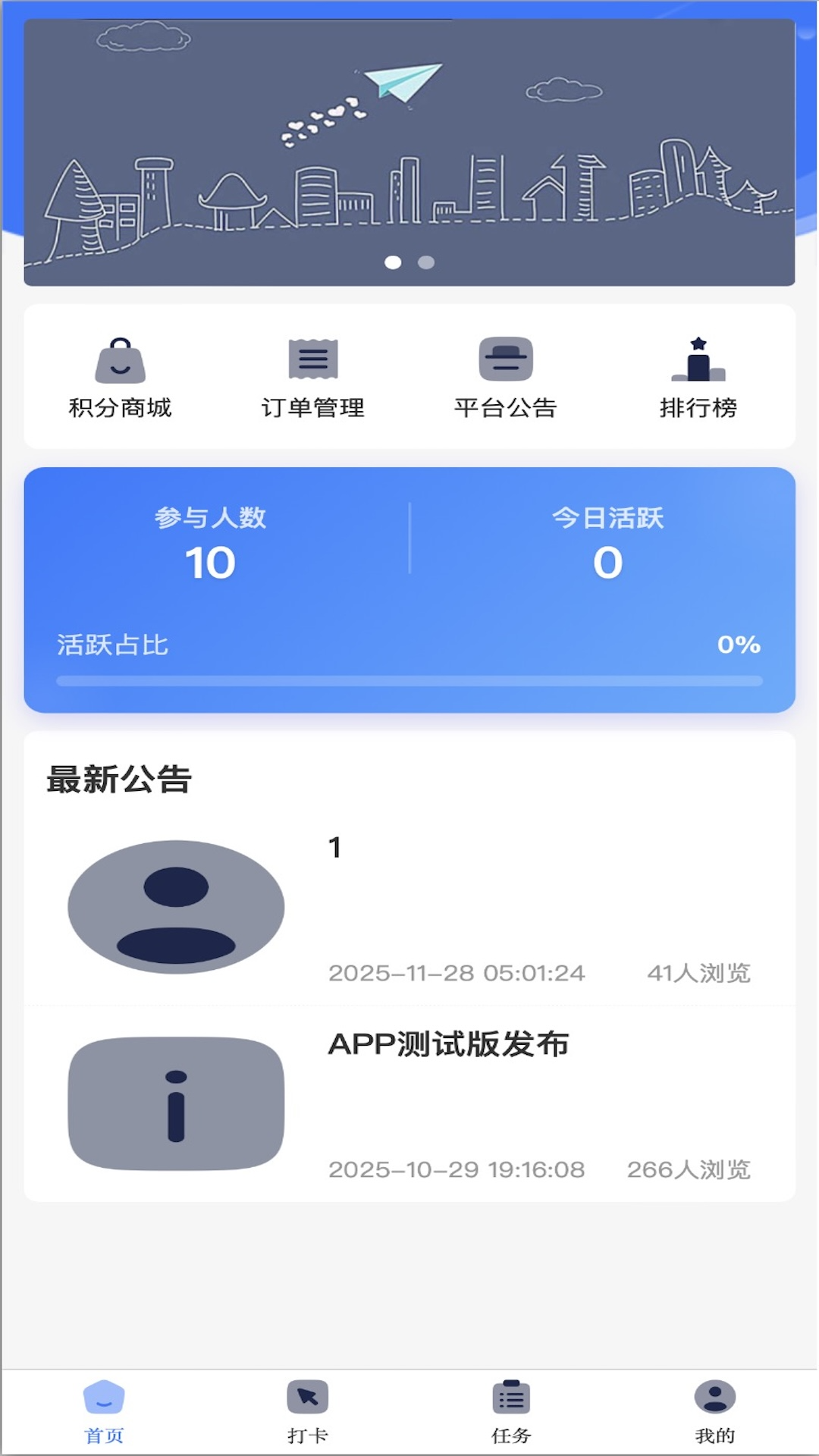Click the 活跃占比 progress bar
The image size is (819, 1456).
pos(409,680)
